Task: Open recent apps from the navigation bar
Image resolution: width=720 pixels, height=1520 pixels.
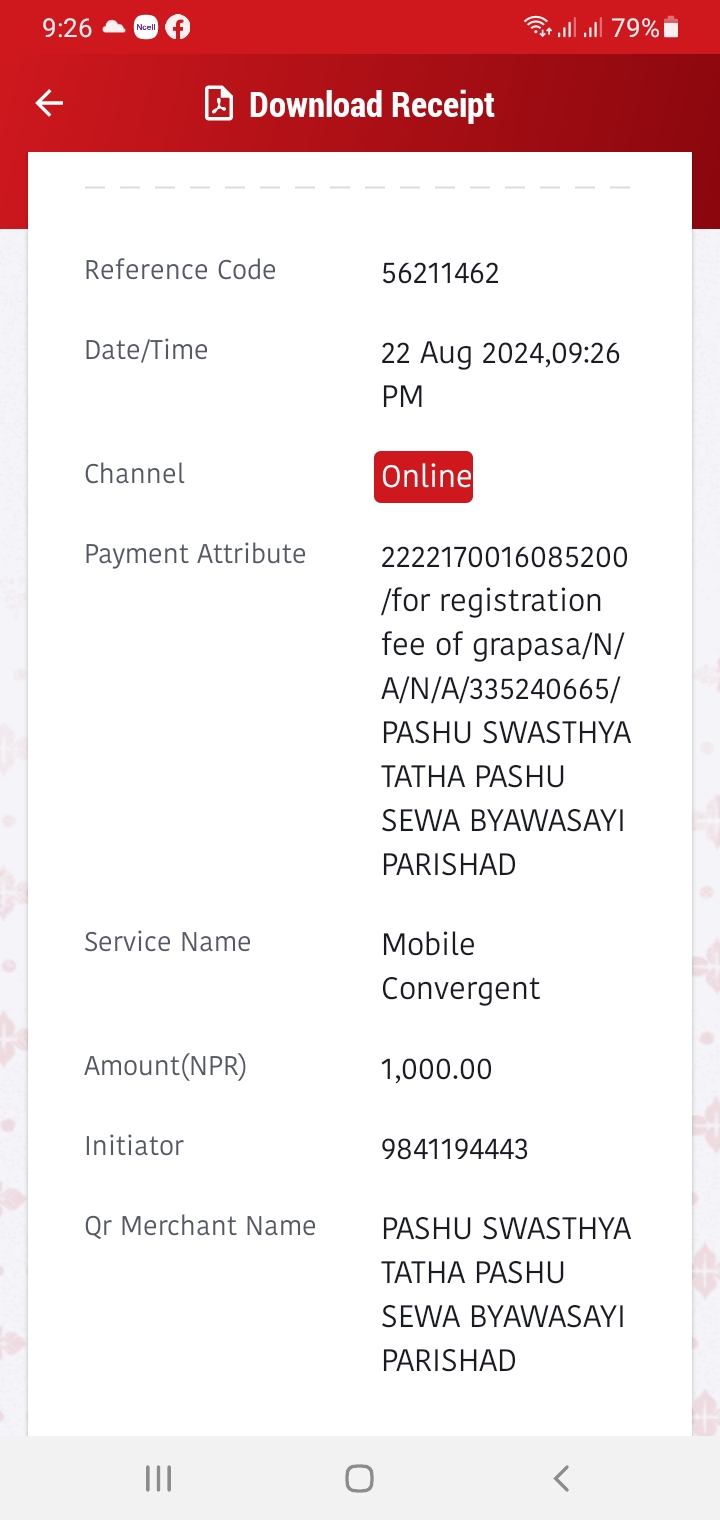Action: click(158, 1478)
